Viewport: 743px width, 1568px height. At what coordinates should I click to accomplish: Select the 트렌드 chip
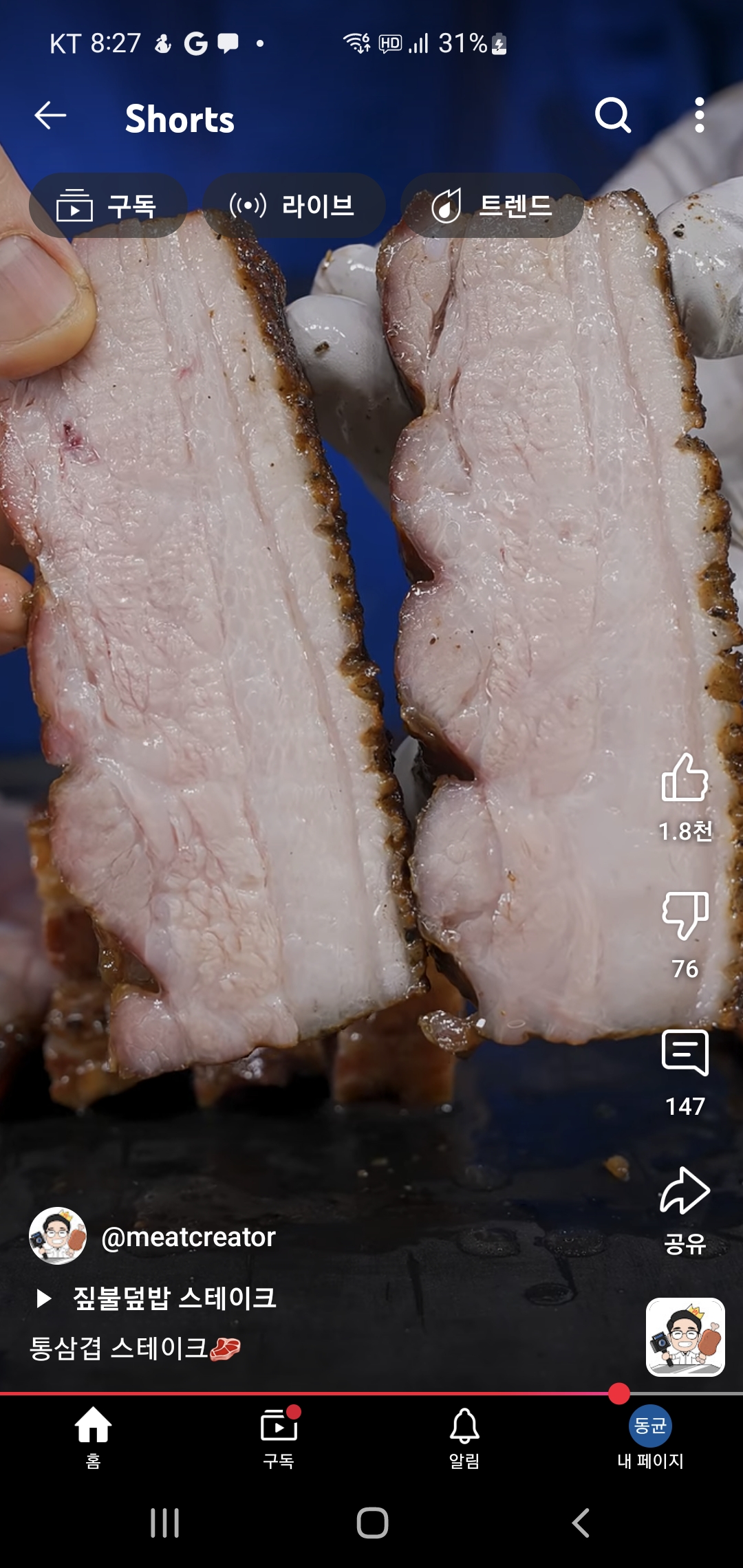pos(493,206)
